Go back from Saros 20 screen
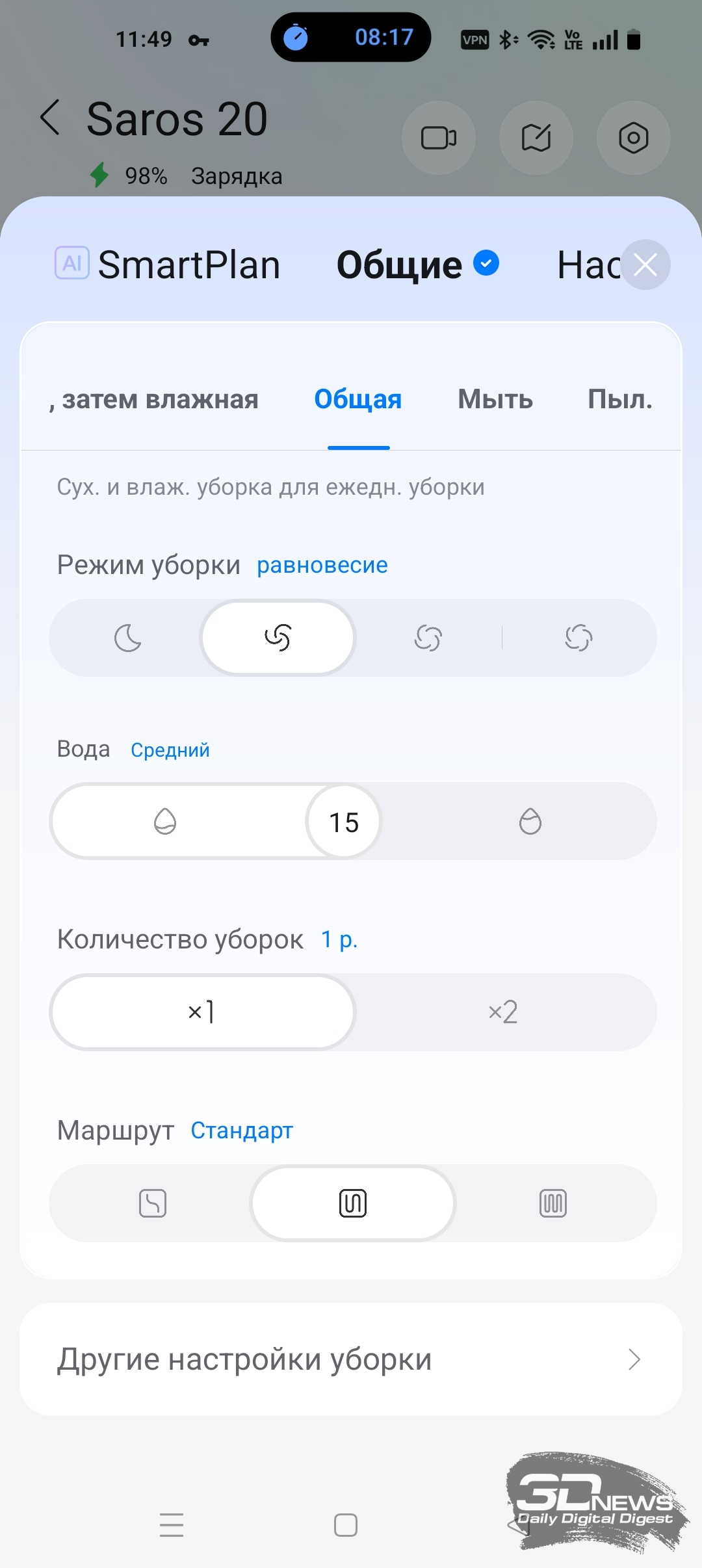702x1568 pixels. pos(51,118)
